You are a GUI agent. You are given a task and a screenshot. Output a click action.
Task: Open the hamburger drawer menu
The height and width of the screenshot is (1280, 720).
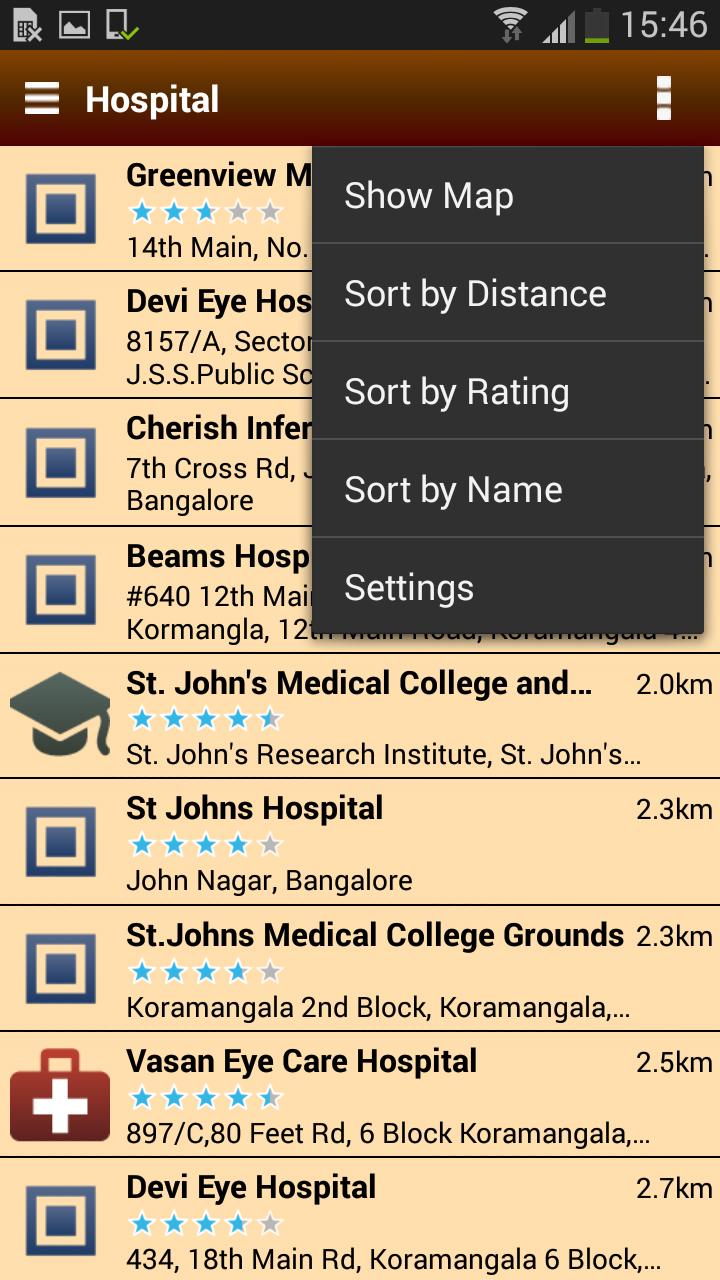[x=42, y=99]
